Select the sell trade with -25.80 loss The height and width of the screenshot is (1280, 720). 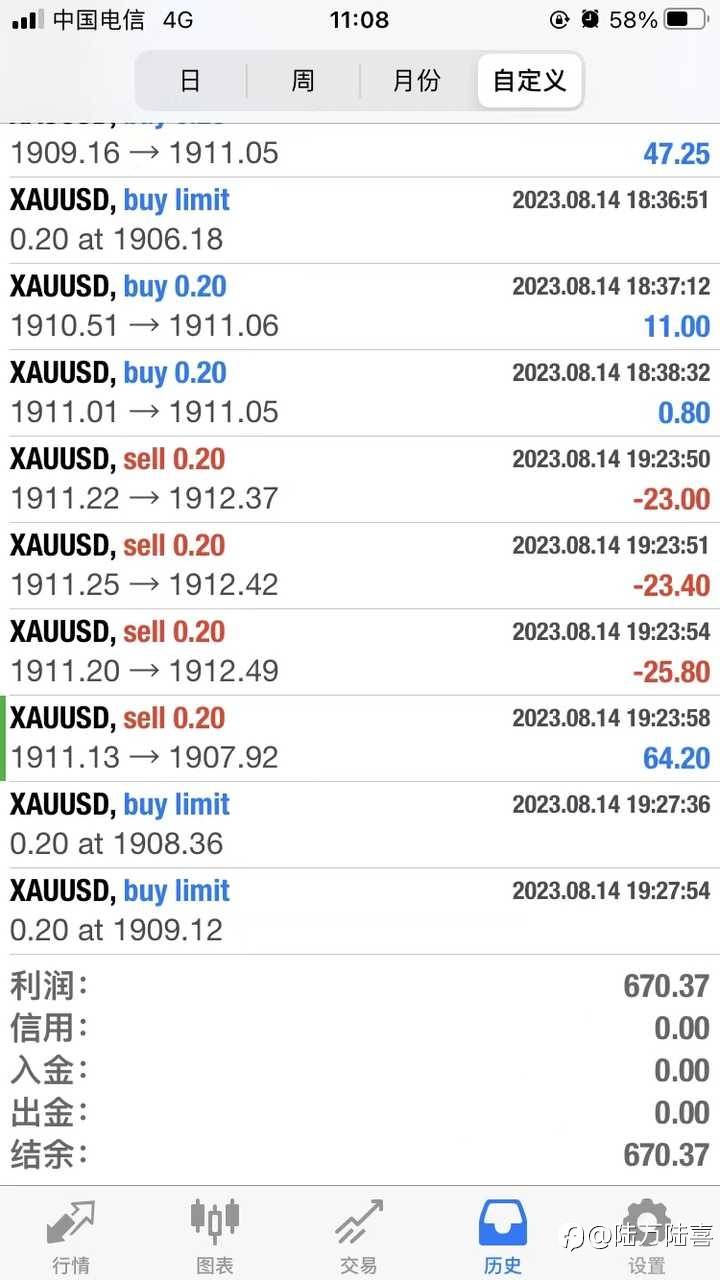[x=360, y=651]
